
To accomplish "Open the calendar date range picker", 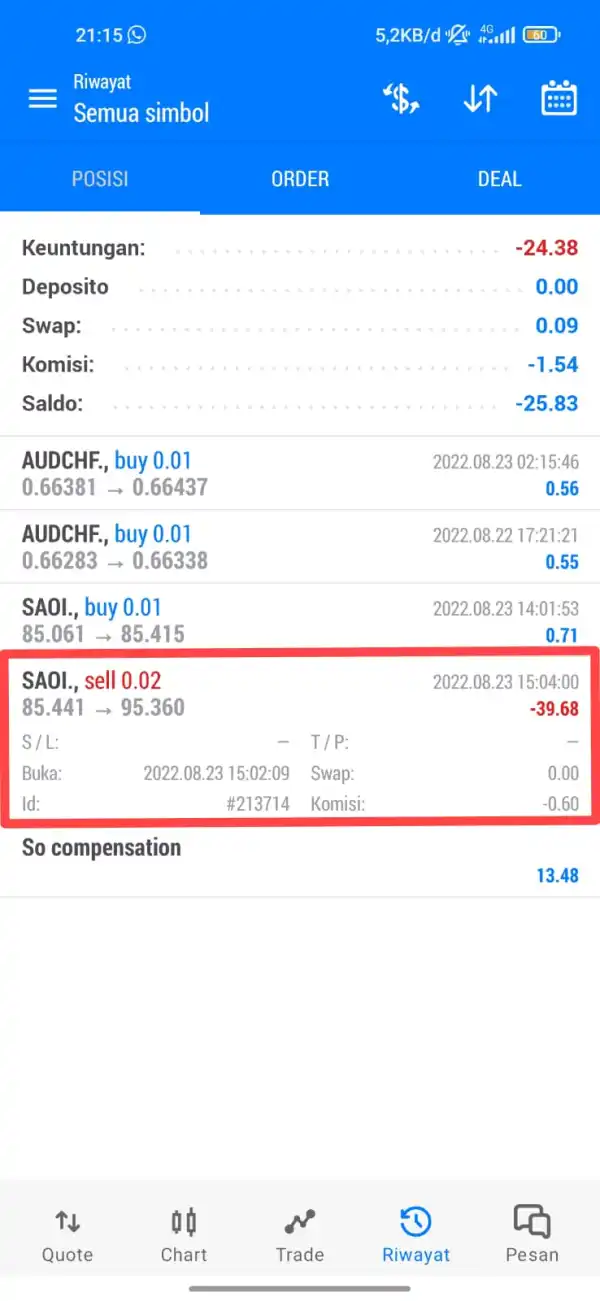I will pos(559,98).
